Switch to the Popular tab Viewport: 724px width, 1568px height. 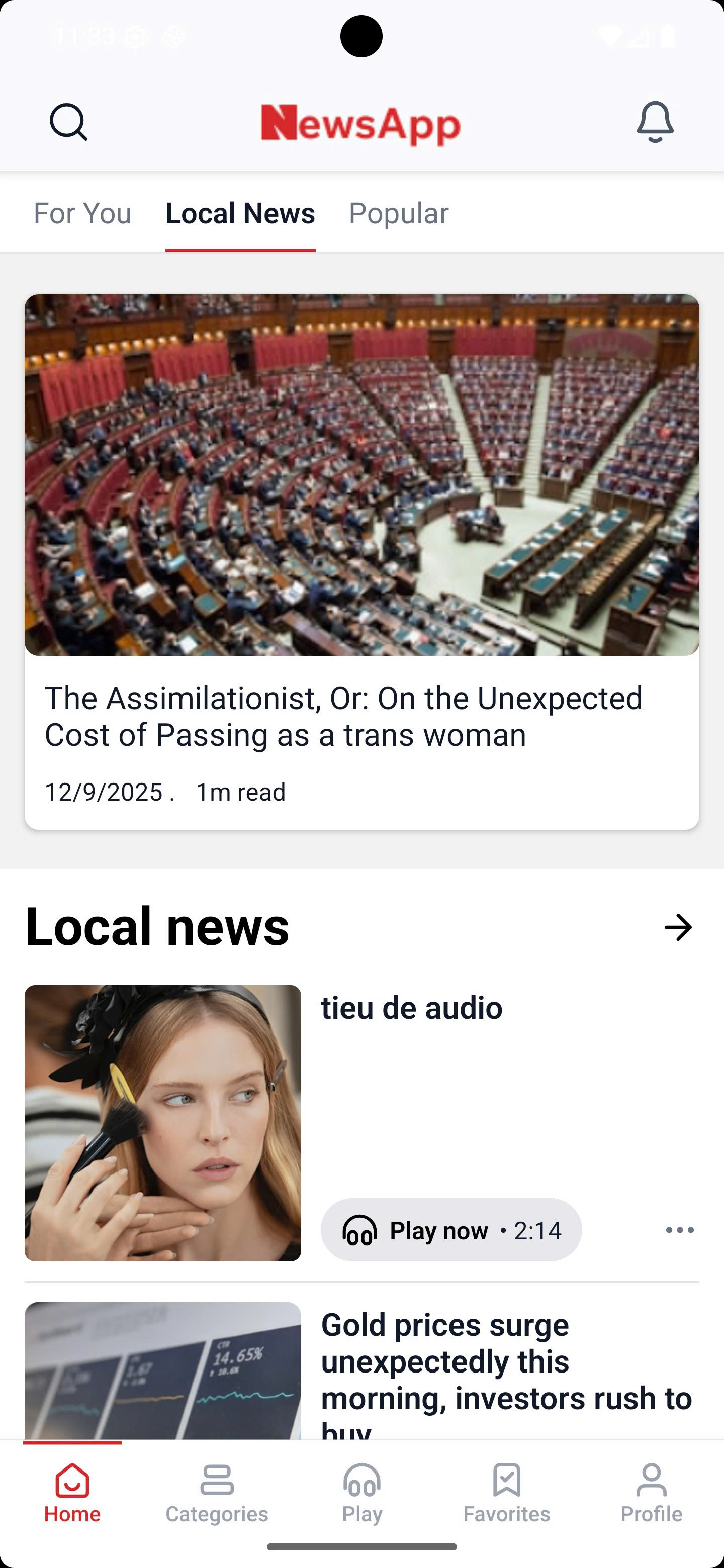398,213
